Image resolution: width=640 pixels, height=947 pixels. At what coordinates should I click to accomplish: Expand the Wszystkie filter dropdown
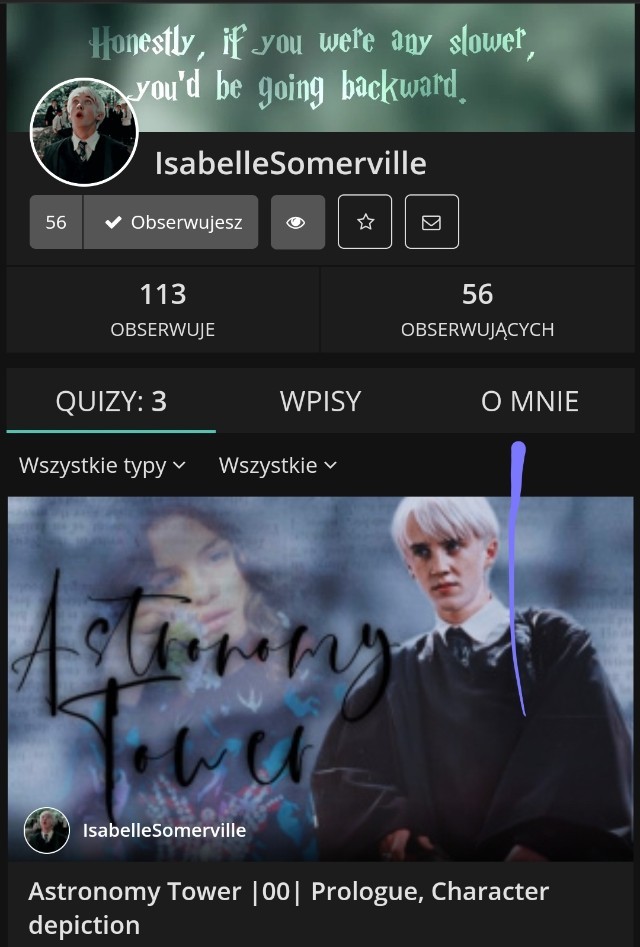coord(277,465)
